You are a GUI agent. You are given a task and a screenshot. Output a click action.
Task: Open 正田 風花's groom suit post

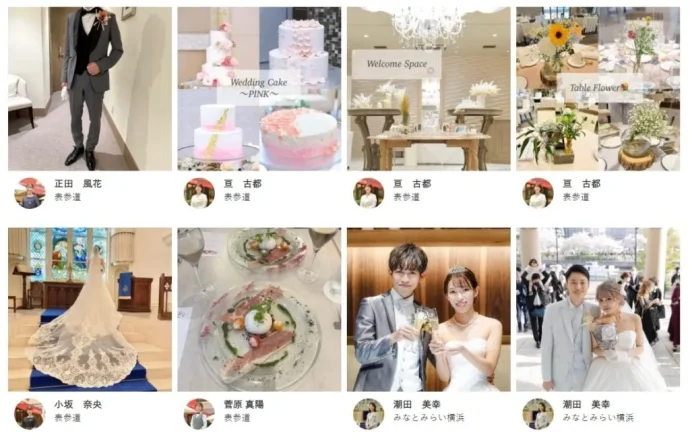point(89,89)
